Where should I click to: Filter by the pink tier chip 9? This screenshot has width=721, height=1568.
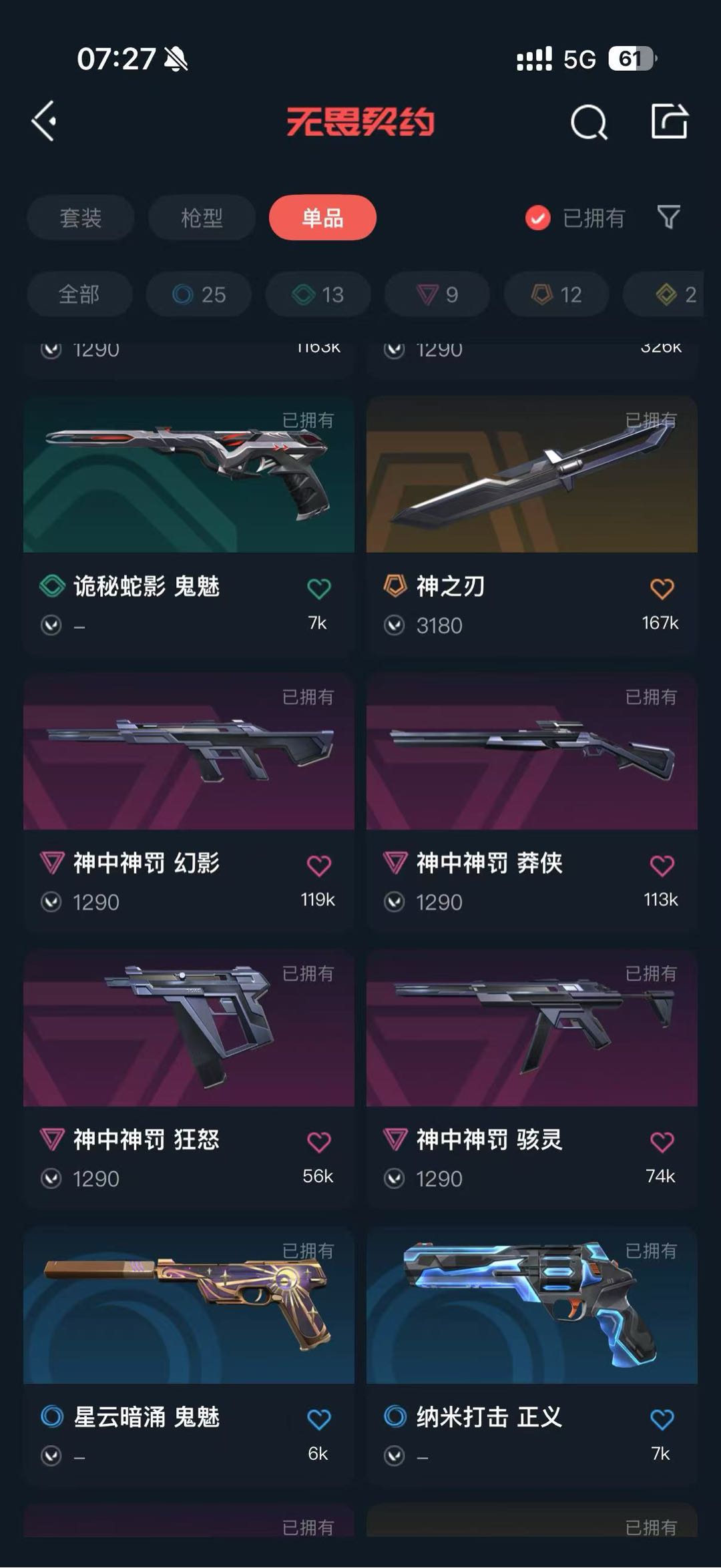tap(437, 294)
